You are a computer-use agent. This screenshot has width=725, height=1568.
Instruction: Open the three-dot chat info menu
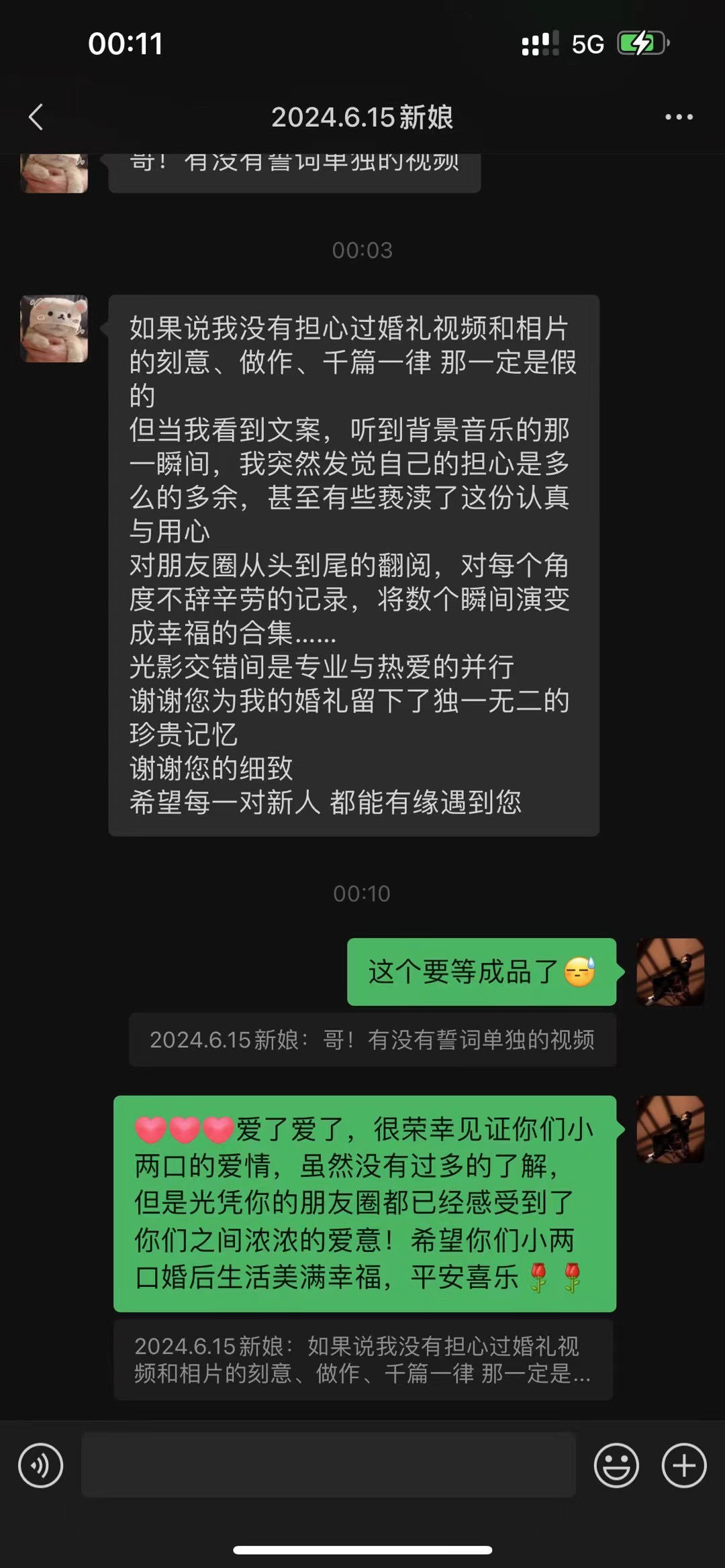click(x=679, y=117)
